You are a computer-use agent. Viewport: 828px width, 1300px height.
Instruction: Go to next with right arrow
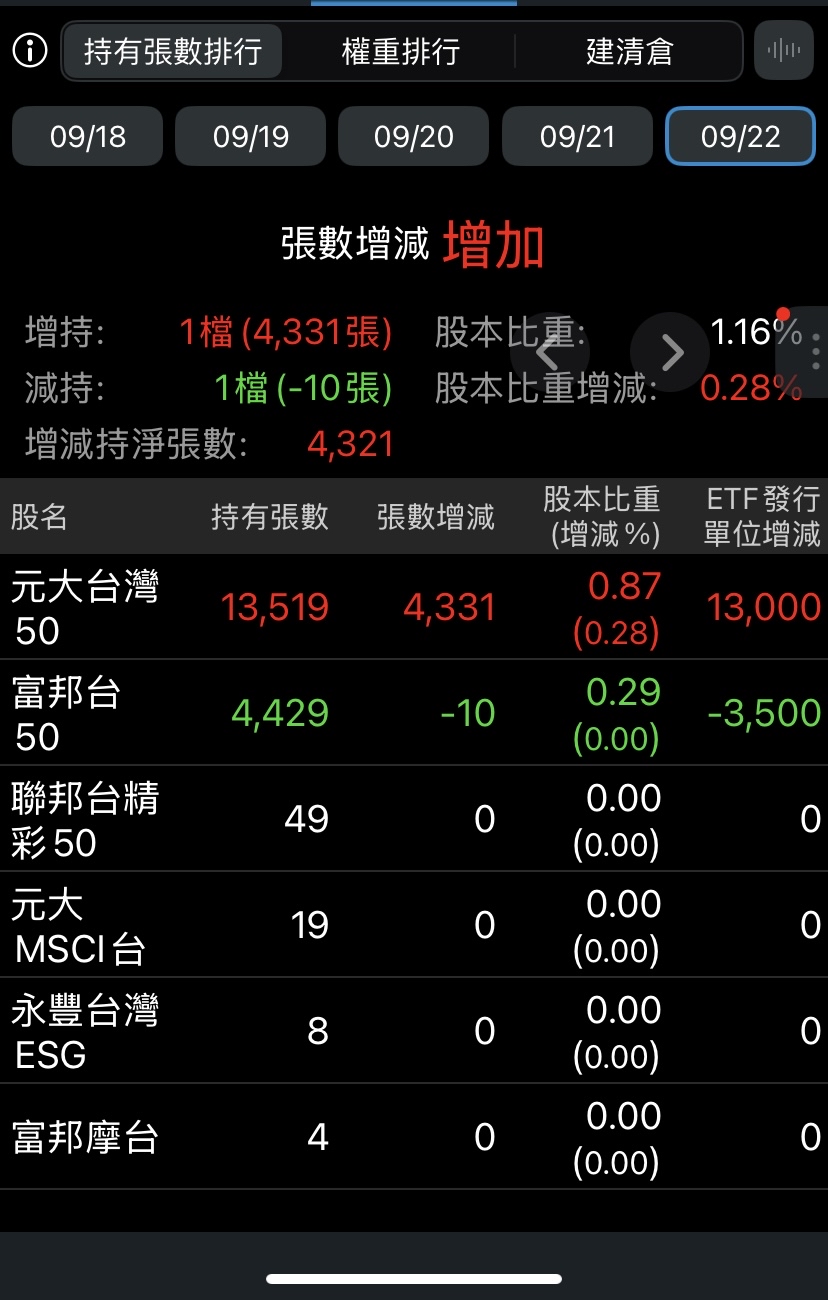point(670,351)
